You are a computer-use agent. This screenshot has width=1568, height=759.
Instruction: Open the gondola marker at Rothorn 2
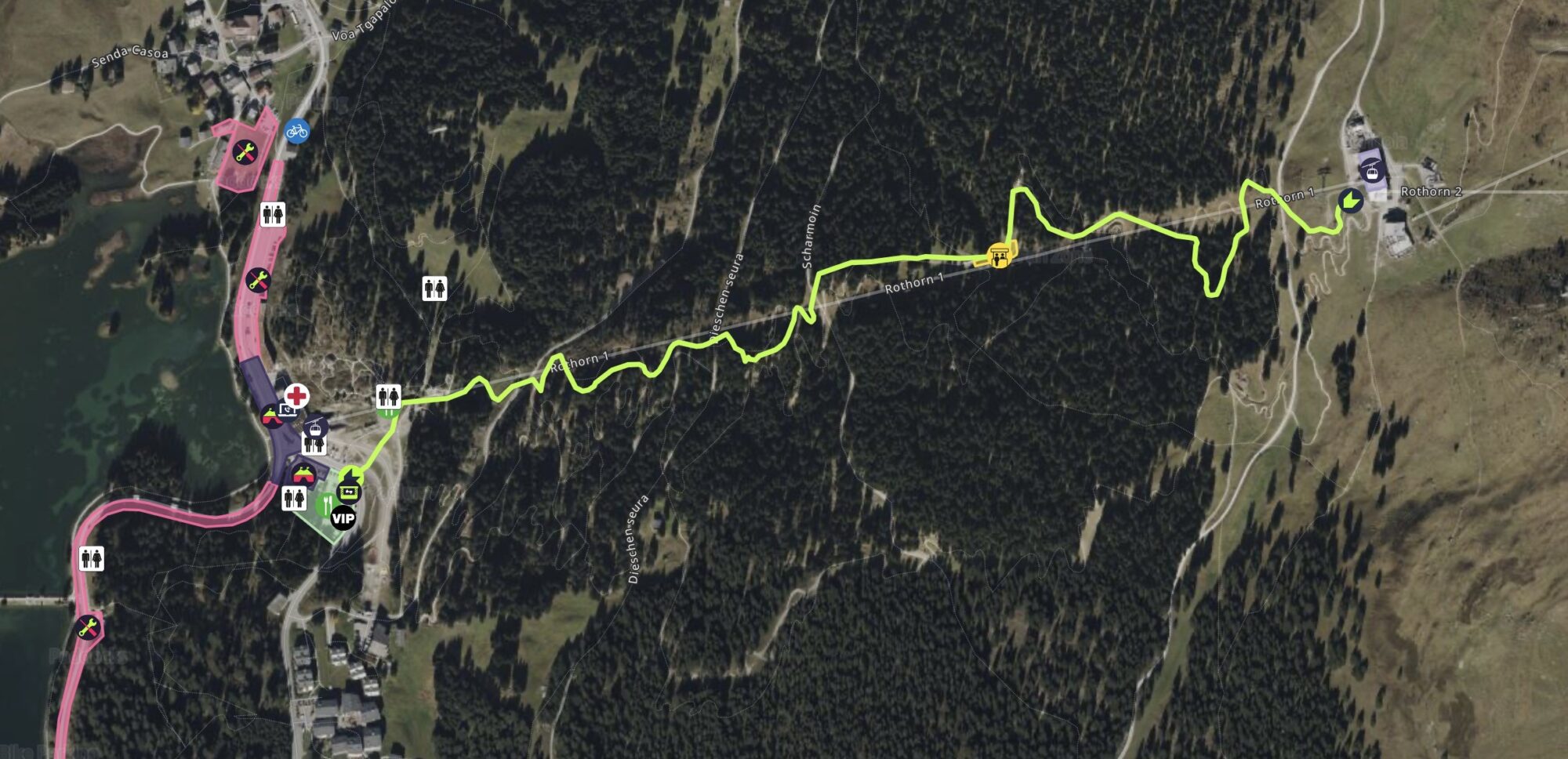coord(1371,167)
